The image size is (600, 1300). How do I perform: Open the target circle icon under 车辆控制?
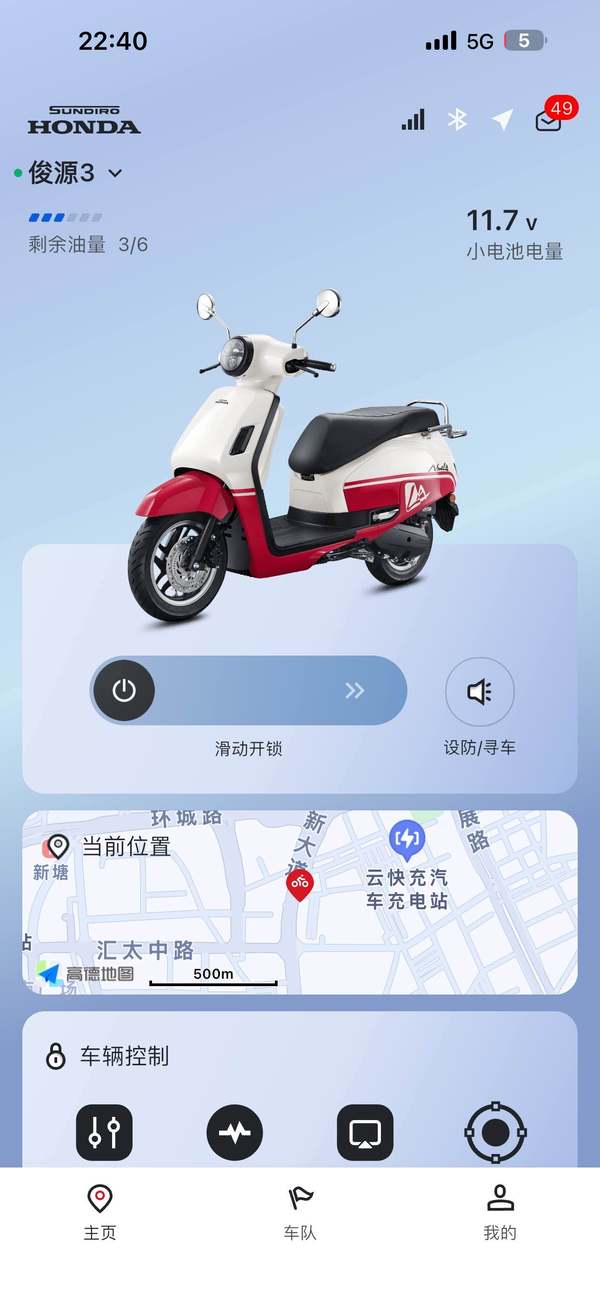tap(495, 1132)
